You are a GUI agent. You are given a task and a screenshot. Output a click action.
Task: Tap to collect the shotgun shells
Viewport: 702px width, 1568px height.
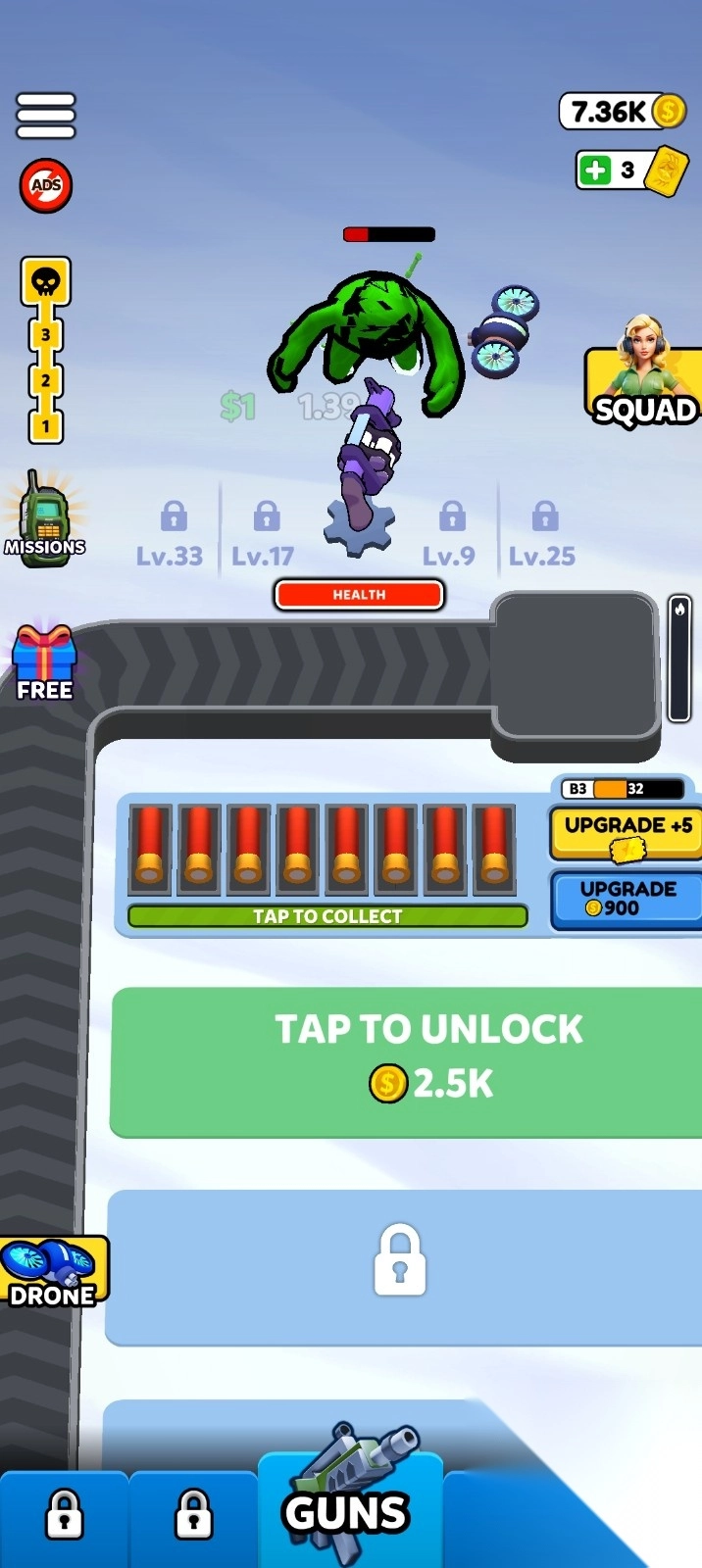(x=327, y=915)
